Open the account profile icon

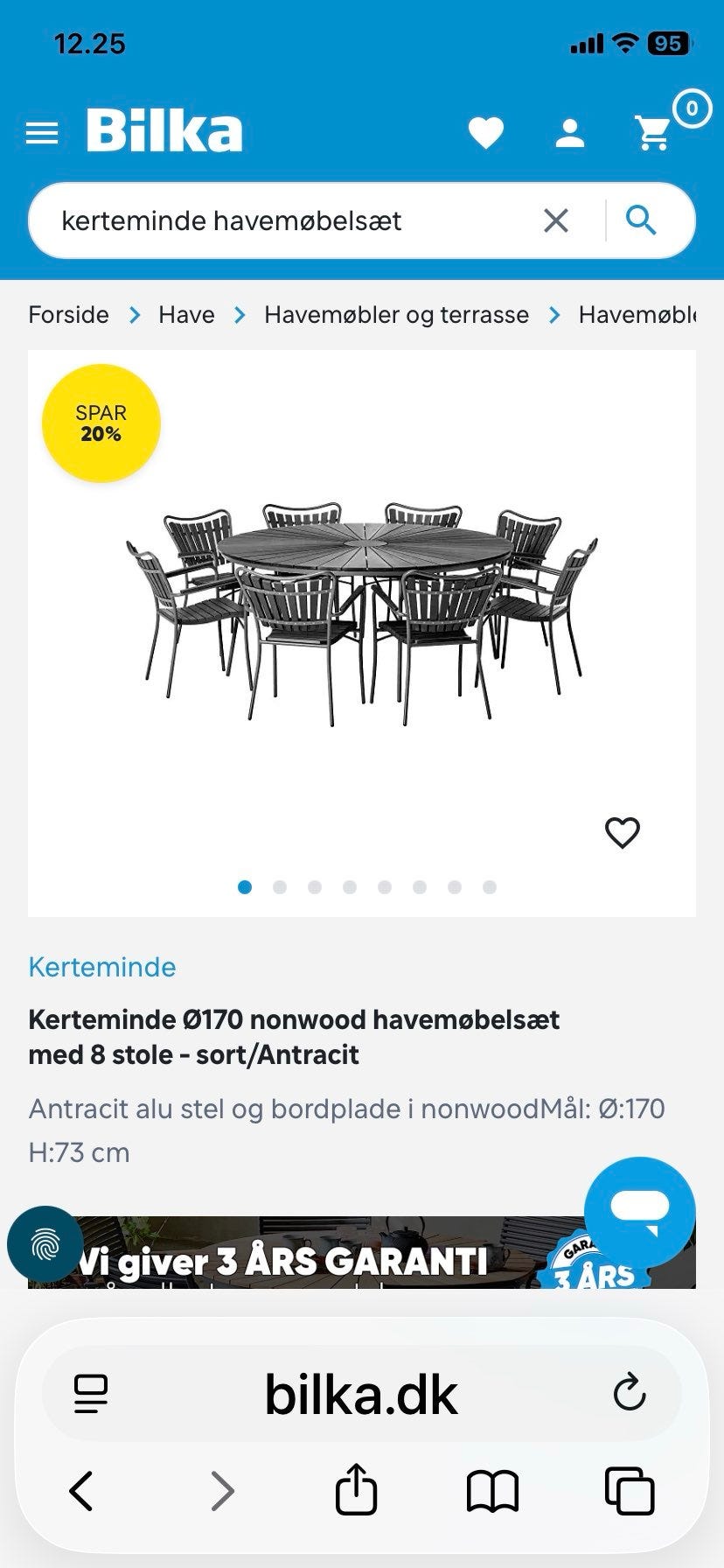tap(569, 131)
